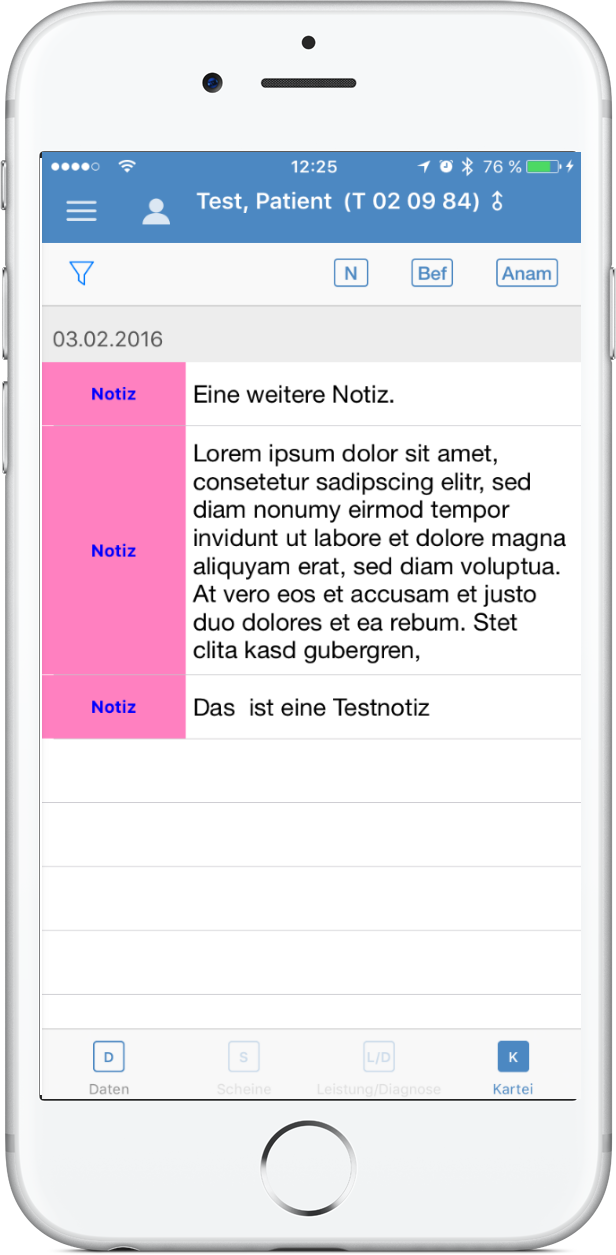Open the filter funnel

click(82, 273)
